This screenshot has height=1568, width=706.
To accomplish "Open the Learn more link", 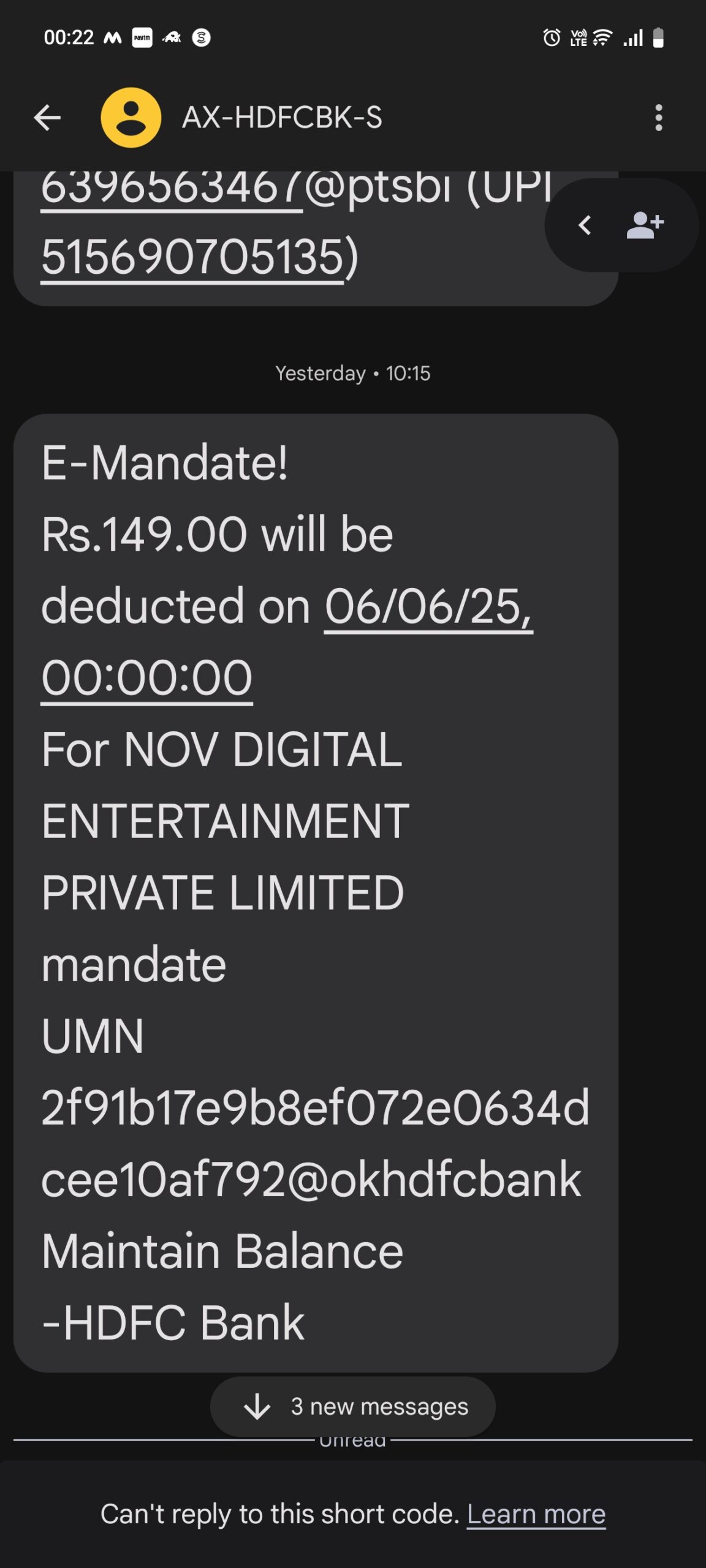I will click(x=536, y=1514).
